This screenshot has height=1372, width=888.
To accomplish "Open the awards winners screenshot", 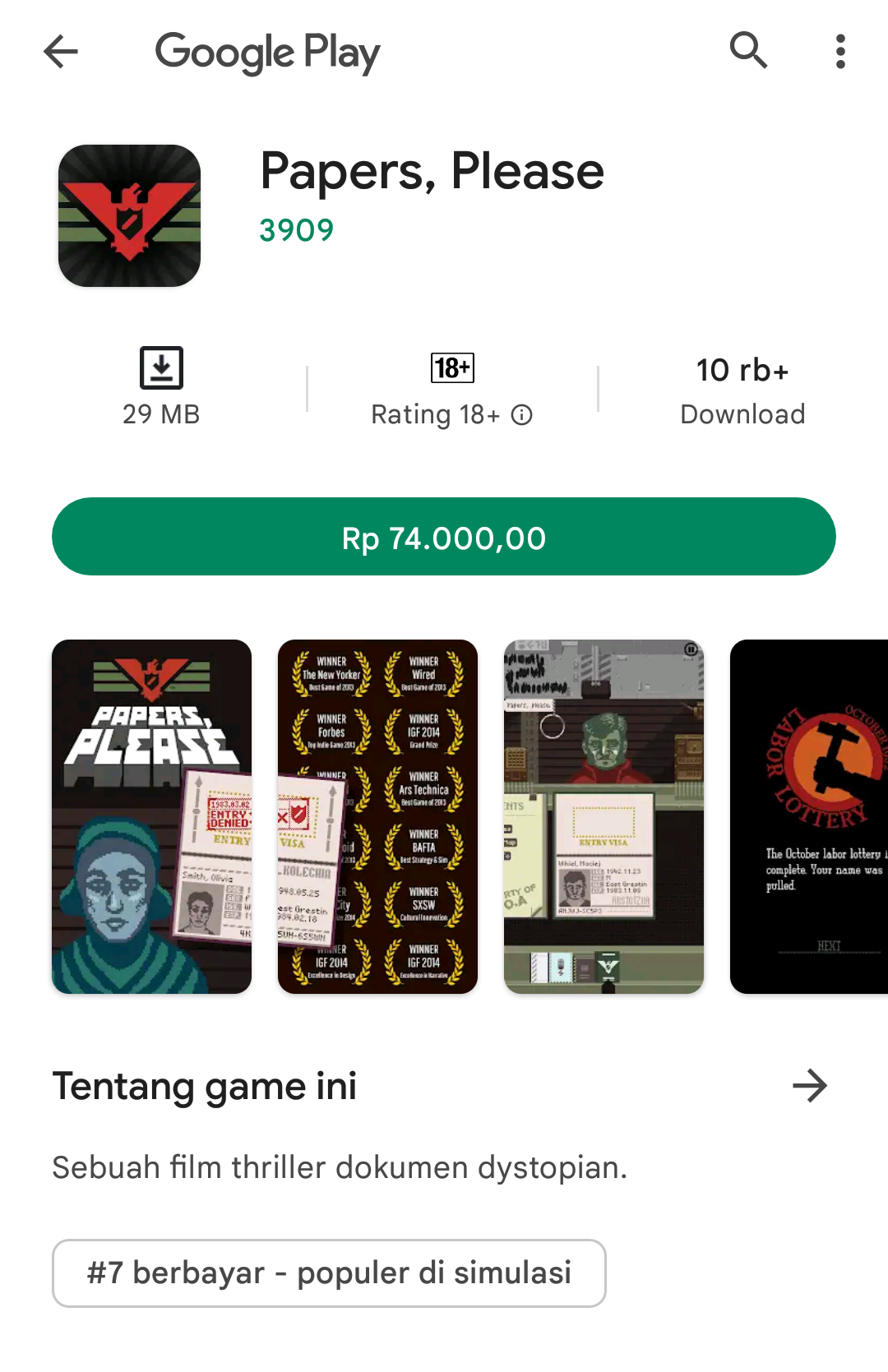I will tap(377, 816).
